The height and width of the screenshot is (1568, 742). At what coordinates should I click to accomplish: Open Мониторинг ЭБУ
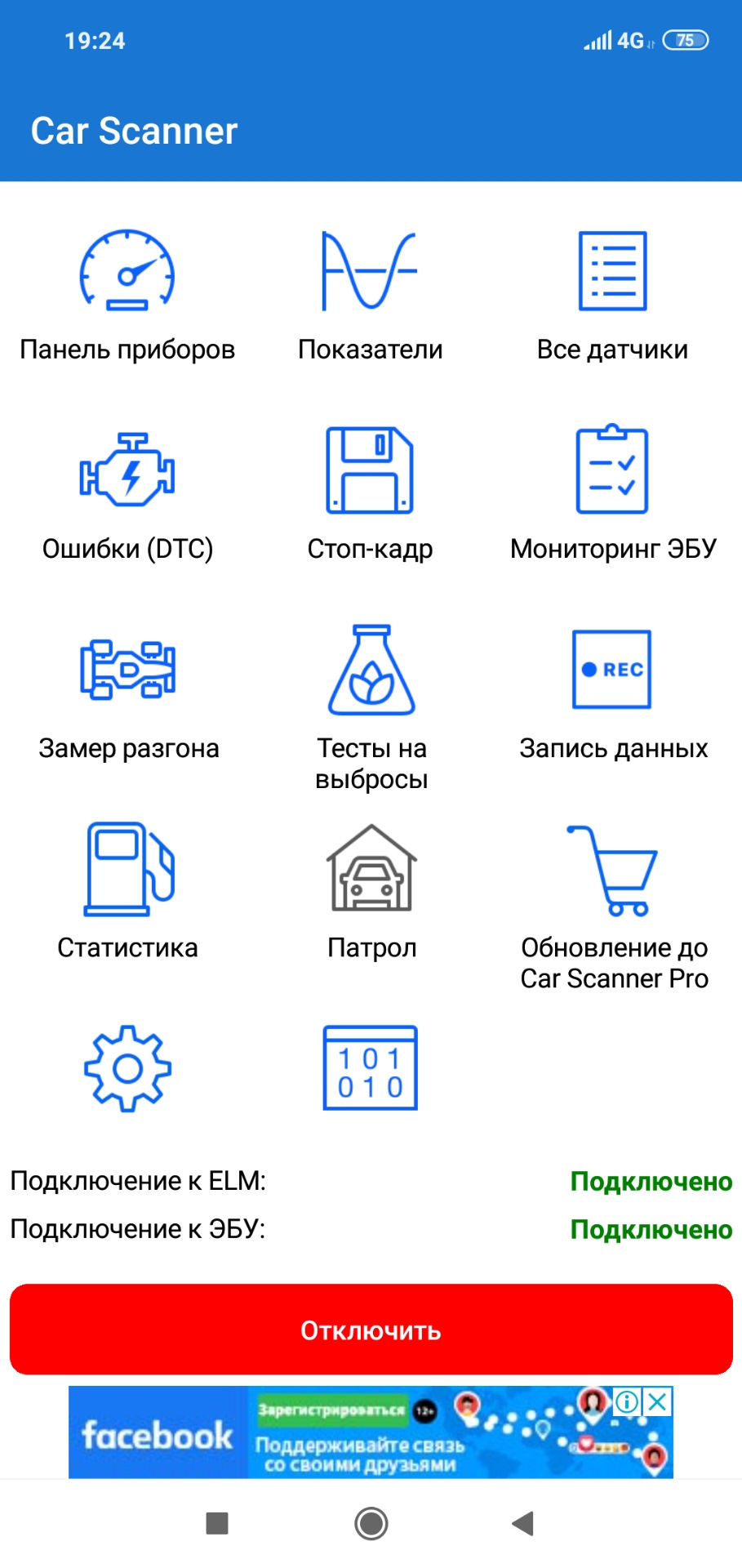612,494
